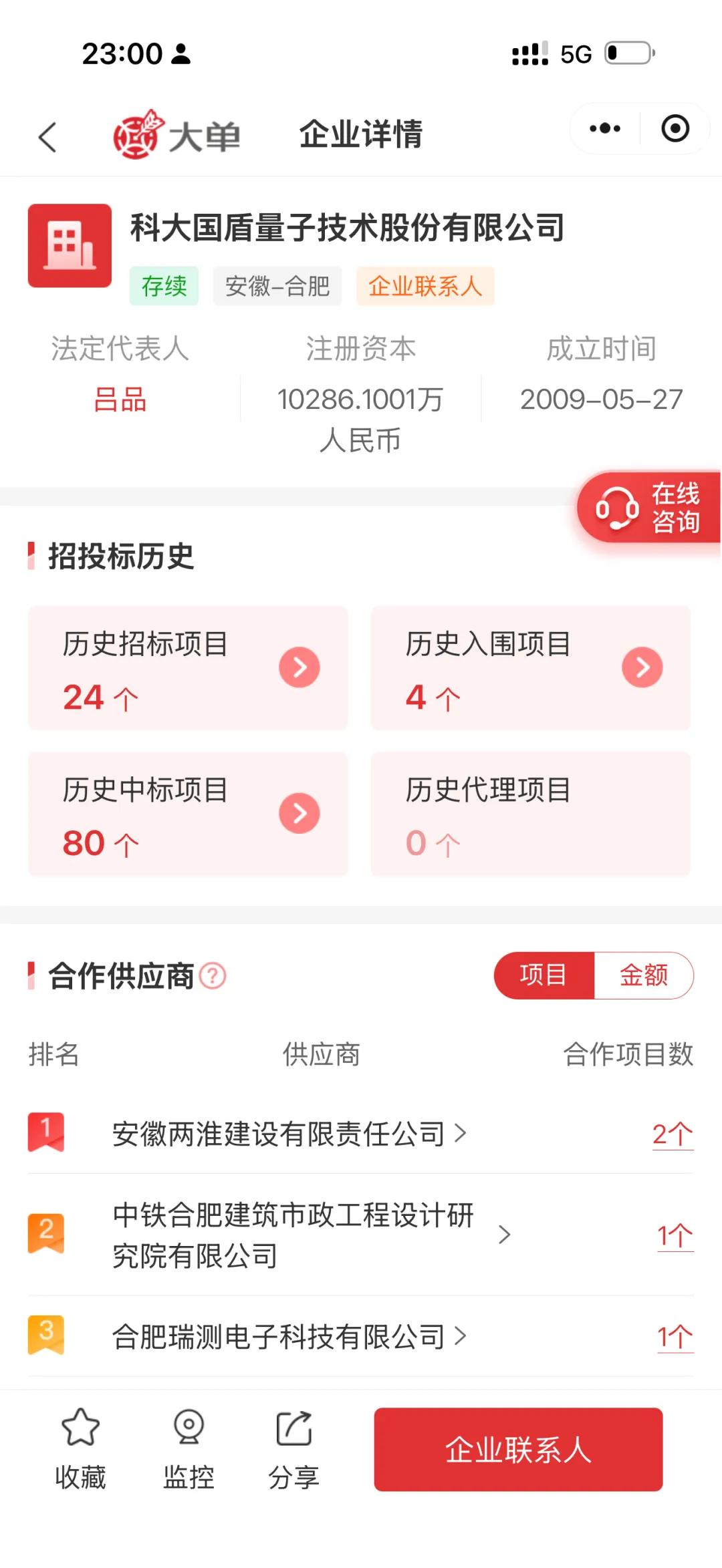Viewport: 722px width, 1568px height.
Task: Open supplier 合肥瑞测电子科技有限公司
Action: click(x=287, y=1337)
